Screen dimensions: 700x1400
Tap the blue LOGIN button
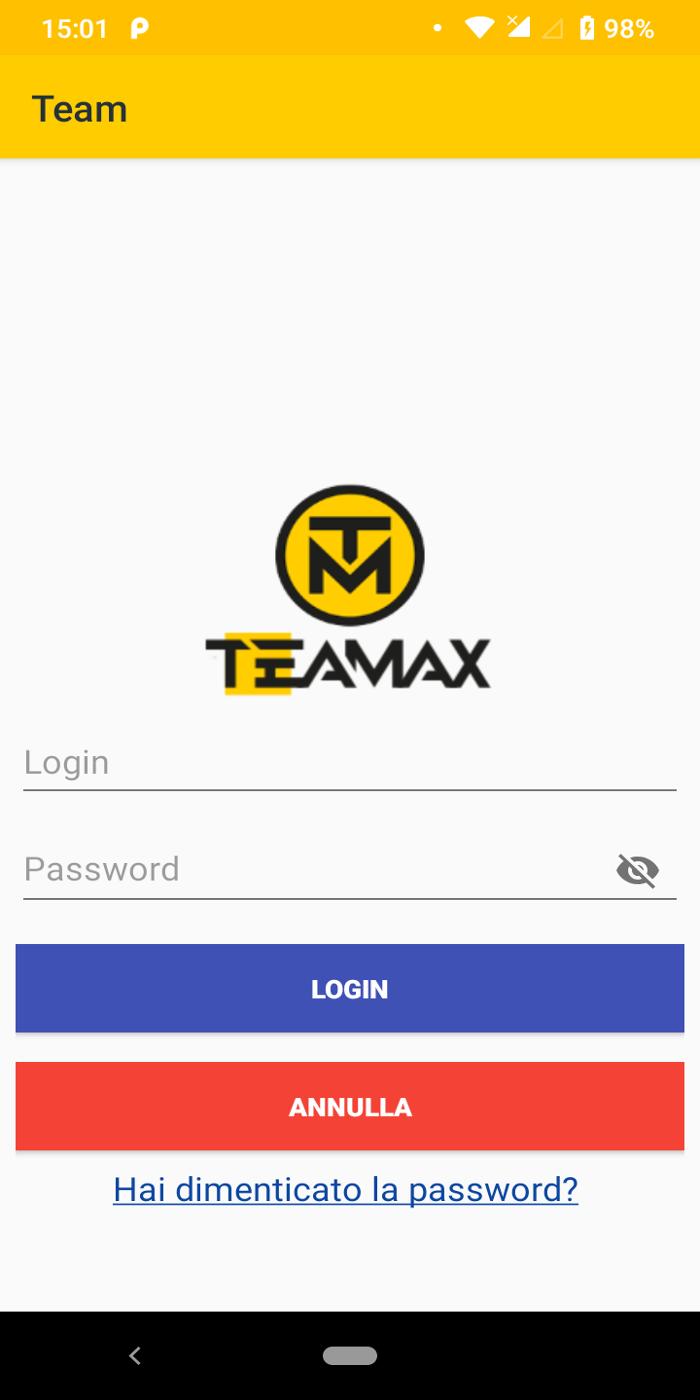pyautogui.click(x=350, y=988)
